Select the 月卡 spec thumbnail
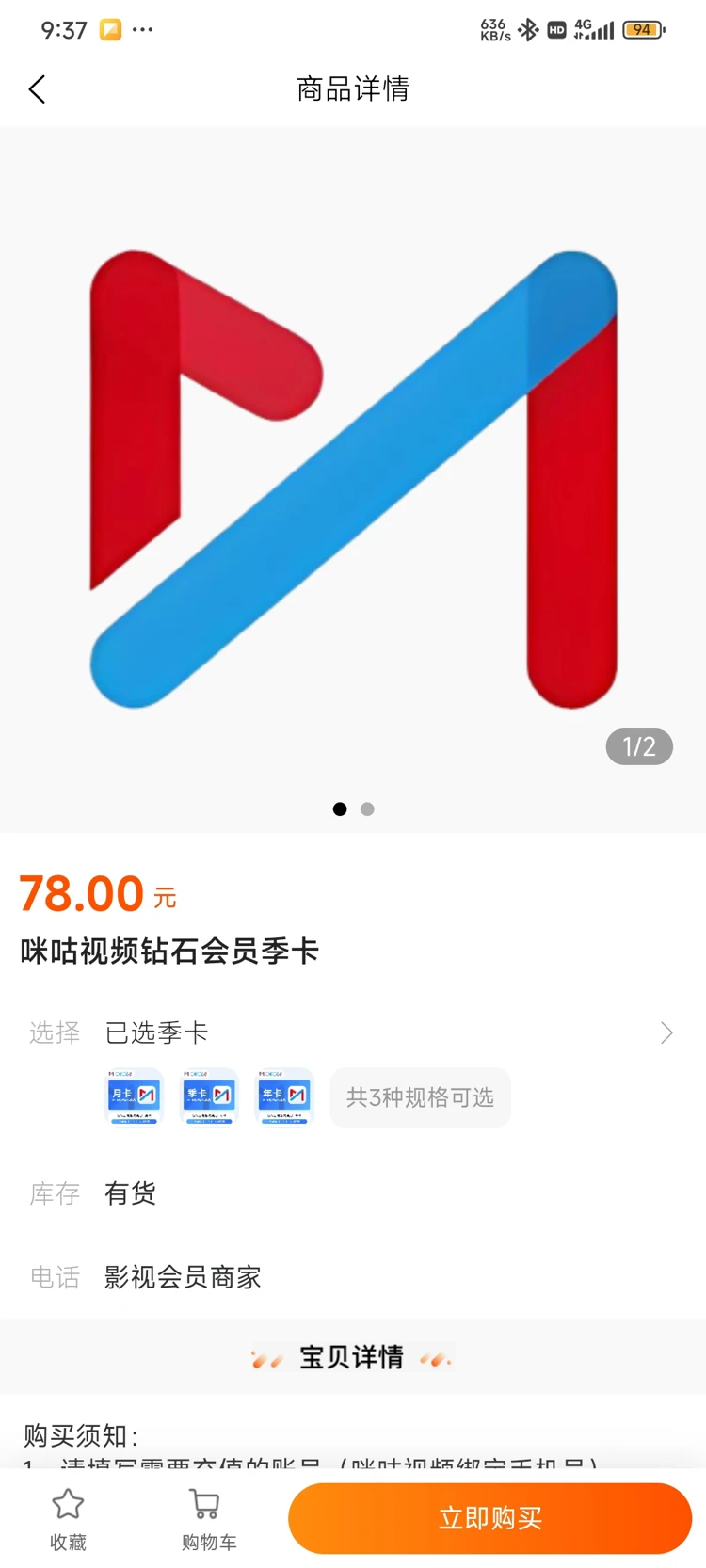Viewport: 706px width, 1568px height. (x=134, y=1097)
